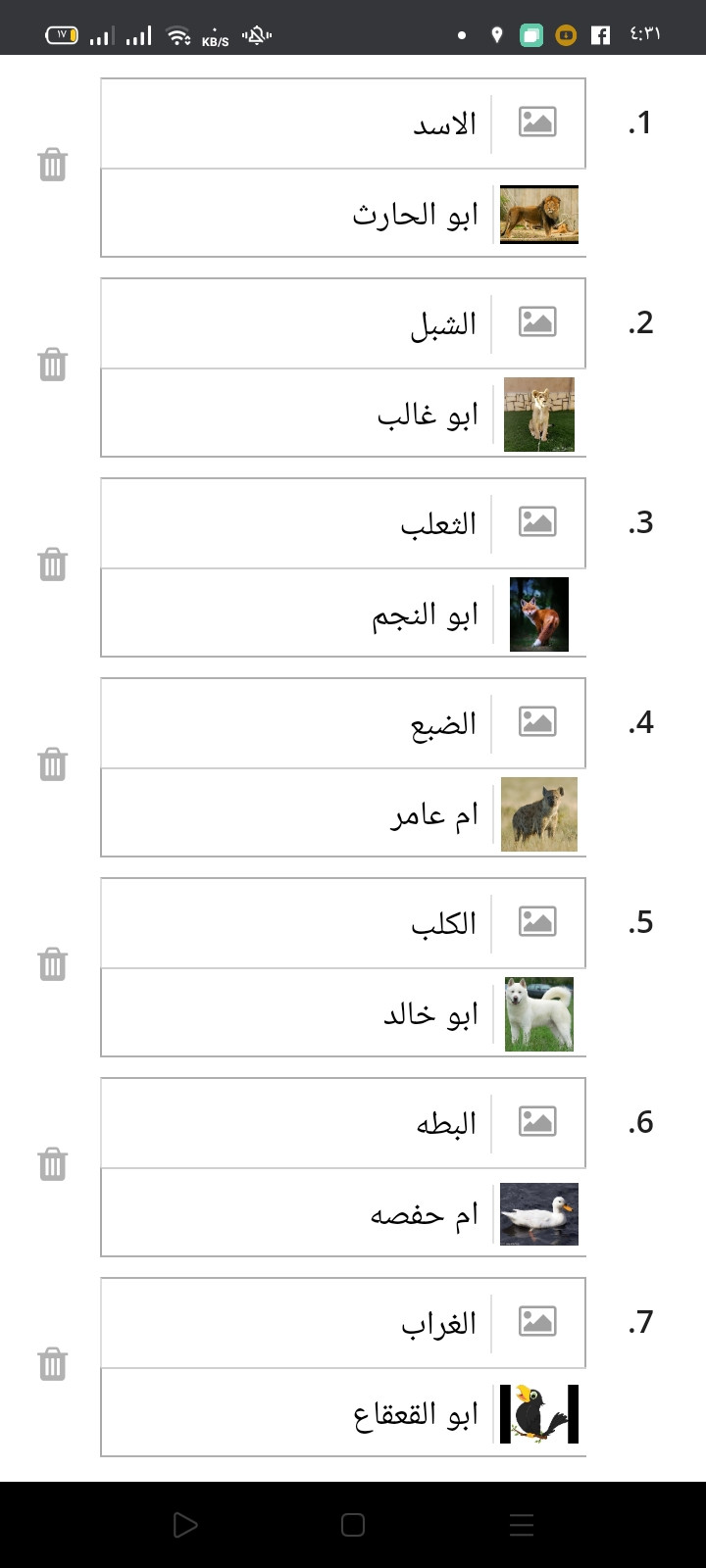Edit the text field containing الكلب
This screenshot has width=706, height=1568.
click(295, 923)
